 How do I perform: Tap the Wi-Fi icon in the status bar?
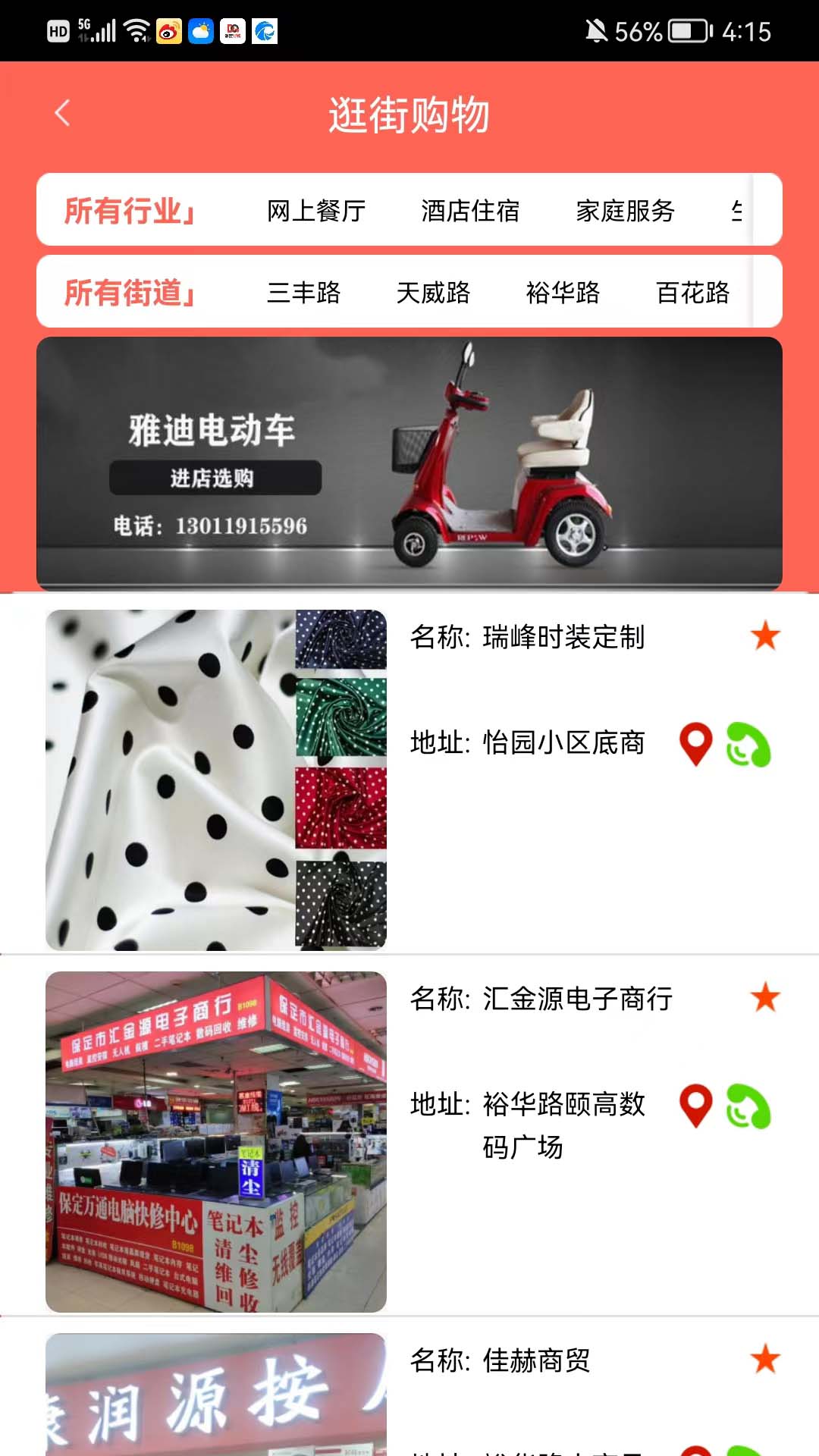[136, 30]
